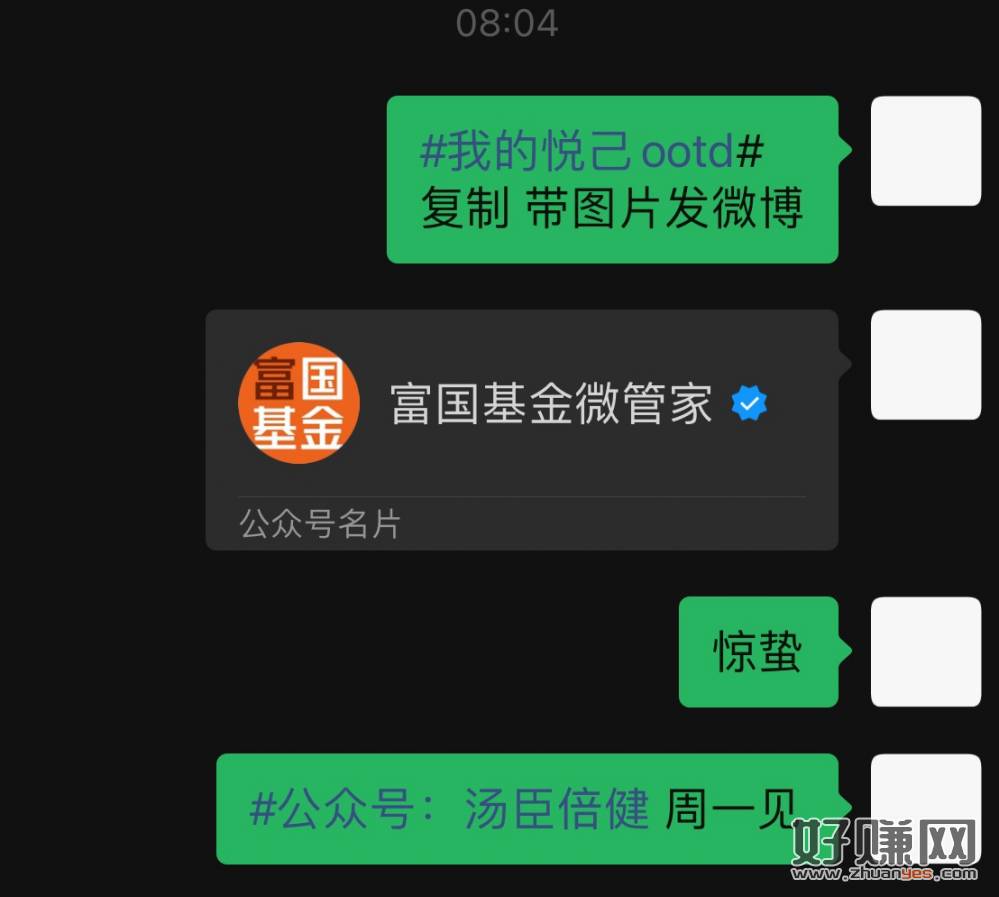999x897 pixels.
Task: Open sender avatar beside the 富国基金微管家 card
Action: click(x=925, y=365)
